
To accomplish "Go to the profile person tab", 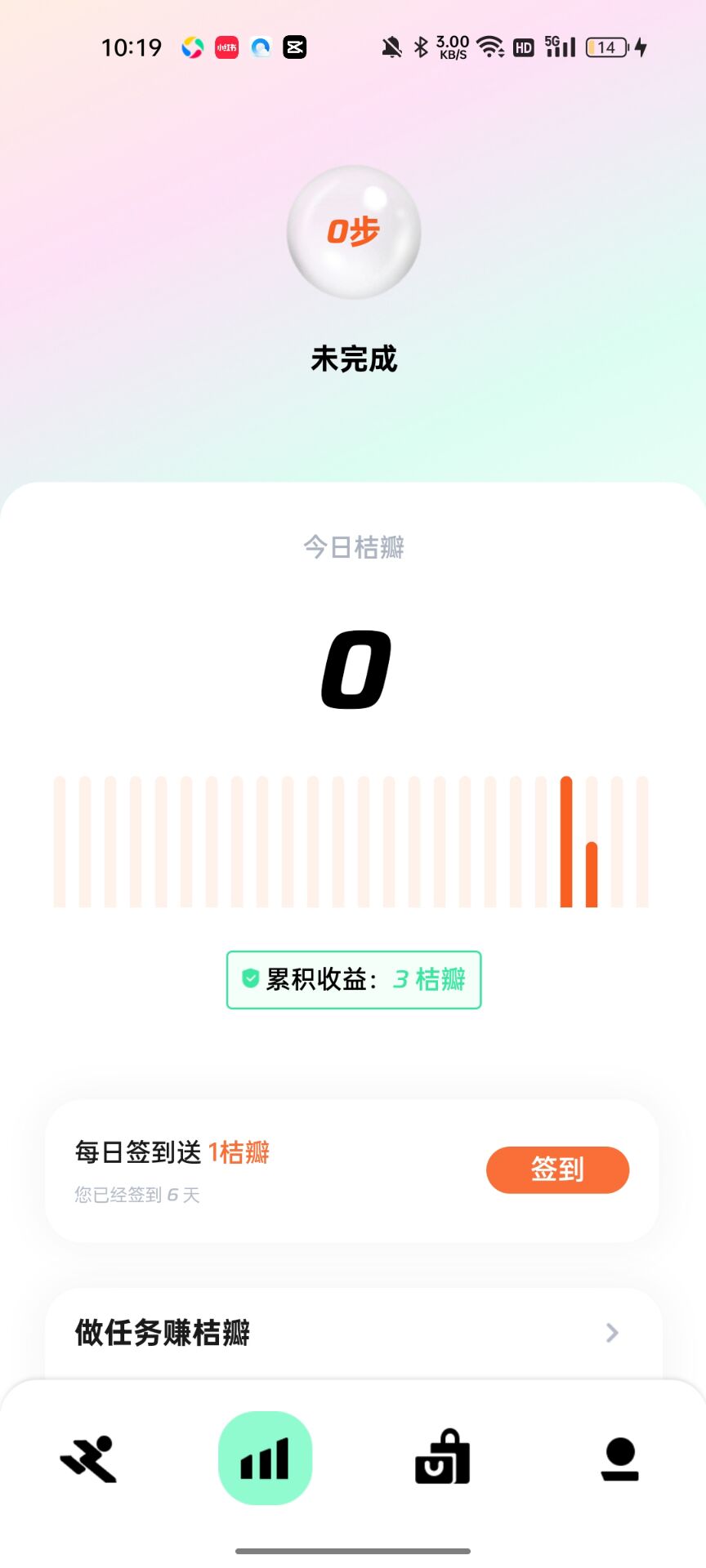I will (x=619, y=1459).
